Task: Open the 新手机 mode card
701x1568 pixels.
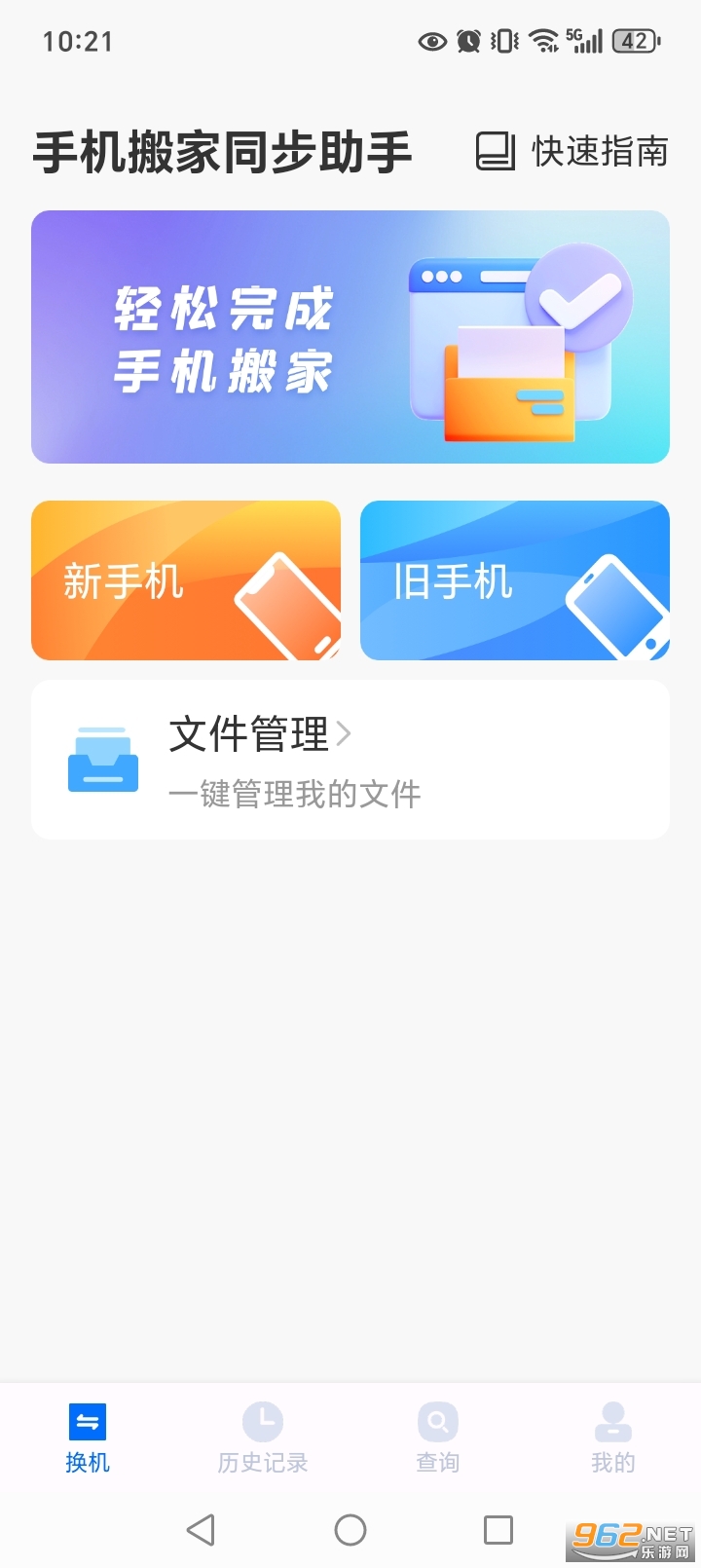Action: (x=185, y=579)
